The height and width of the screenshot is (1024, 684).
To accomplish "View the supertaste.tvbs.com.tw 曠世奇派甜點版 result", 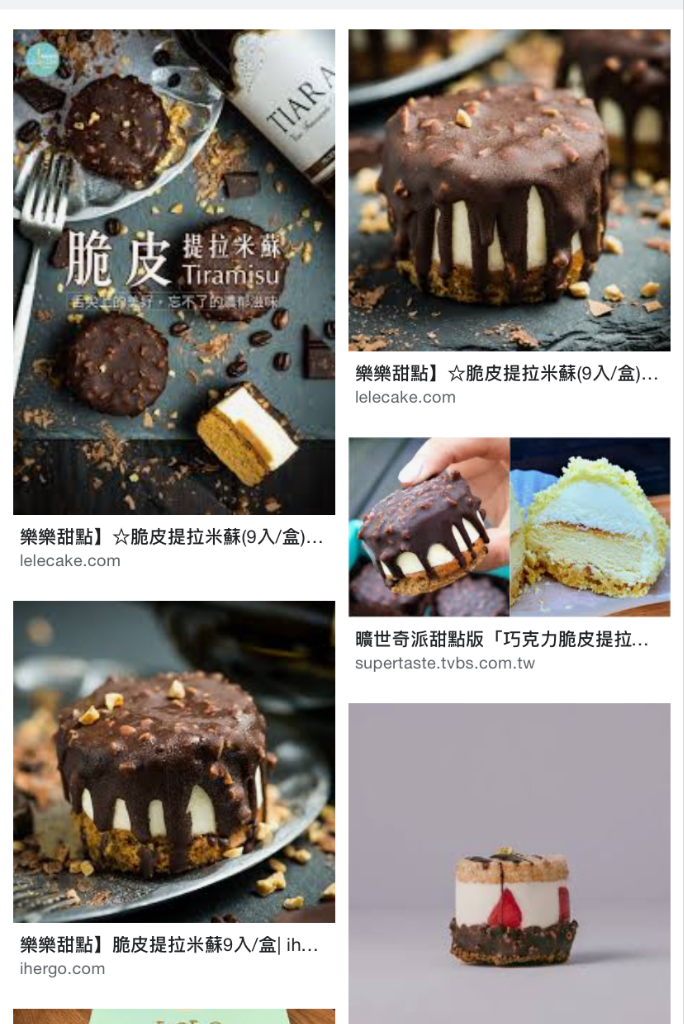I will [x=509, y=527].
